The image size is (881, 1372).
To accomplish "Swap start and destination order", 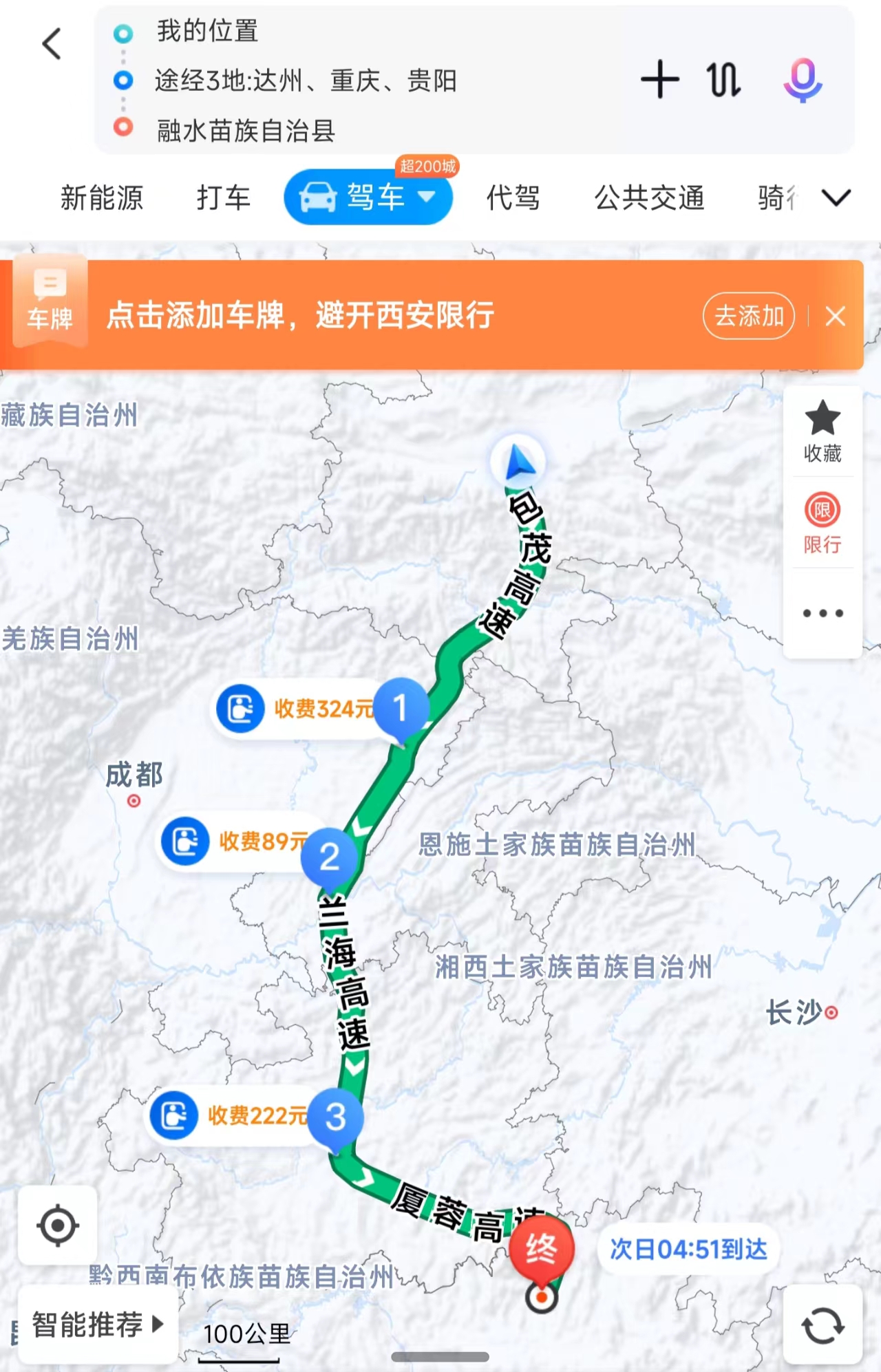I will tap(723, 80).
